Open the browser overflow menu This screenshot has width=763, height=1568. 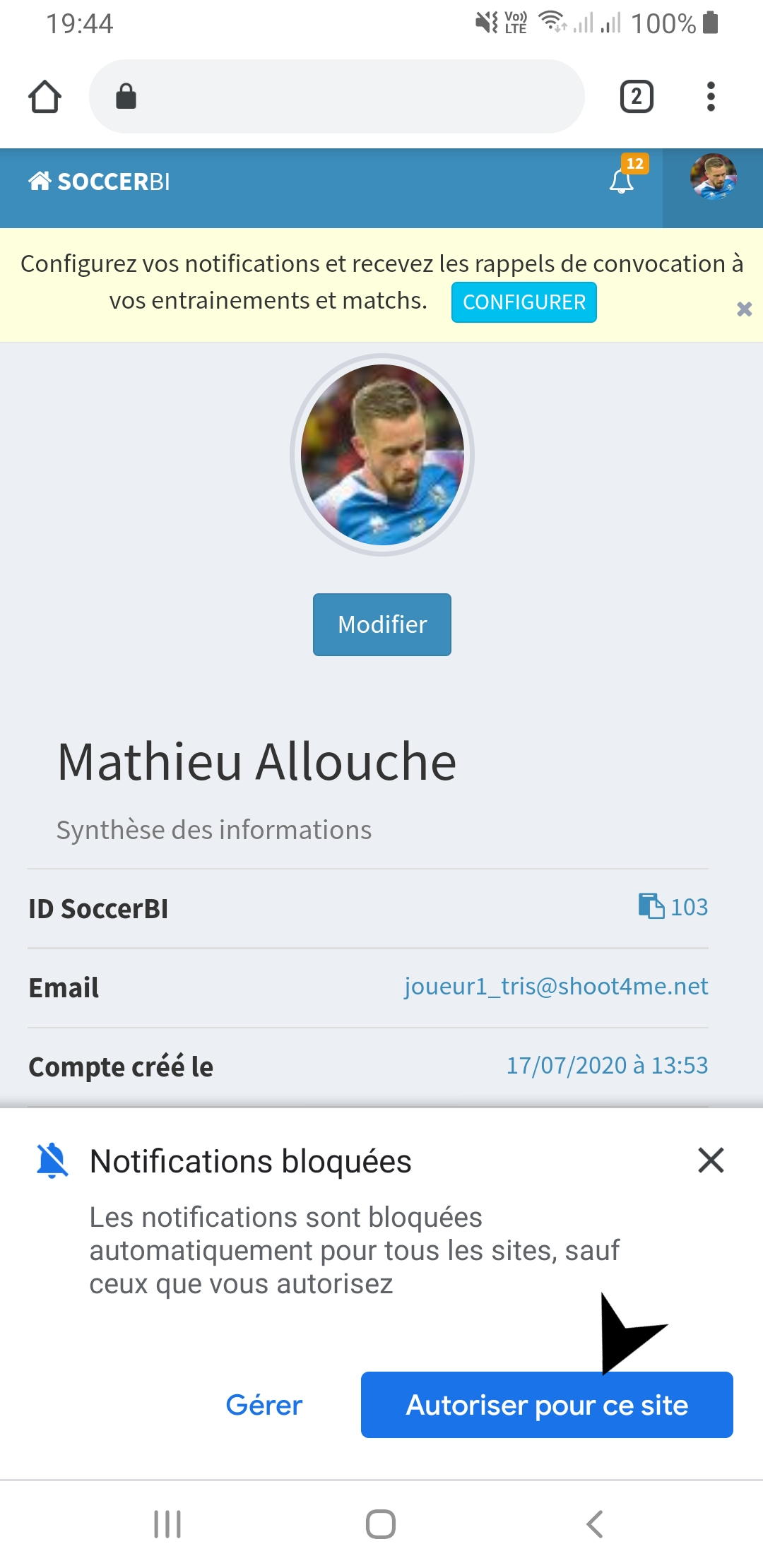711,97
